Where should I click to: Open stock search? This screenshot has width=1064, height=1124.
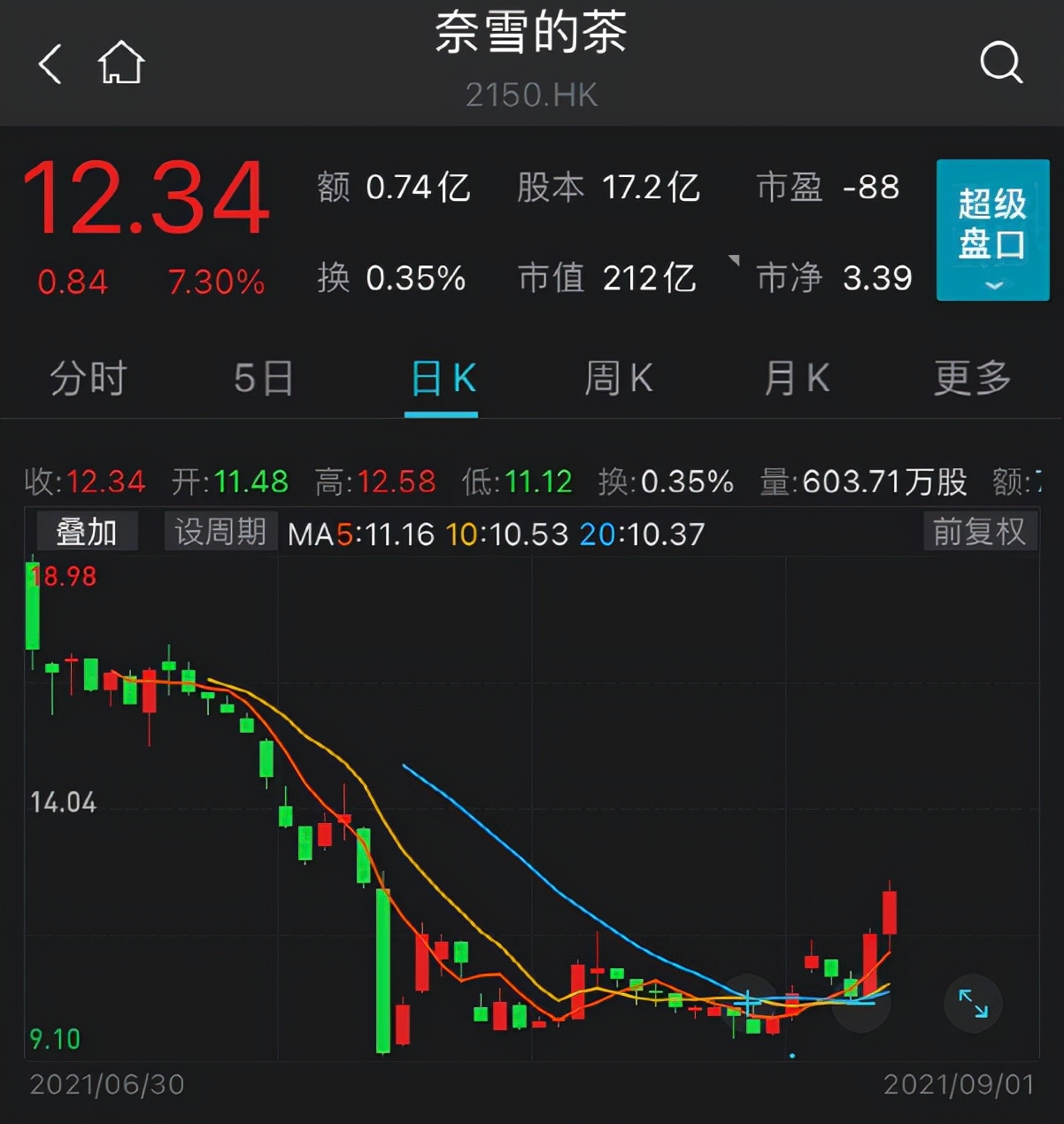[1000, 63]
